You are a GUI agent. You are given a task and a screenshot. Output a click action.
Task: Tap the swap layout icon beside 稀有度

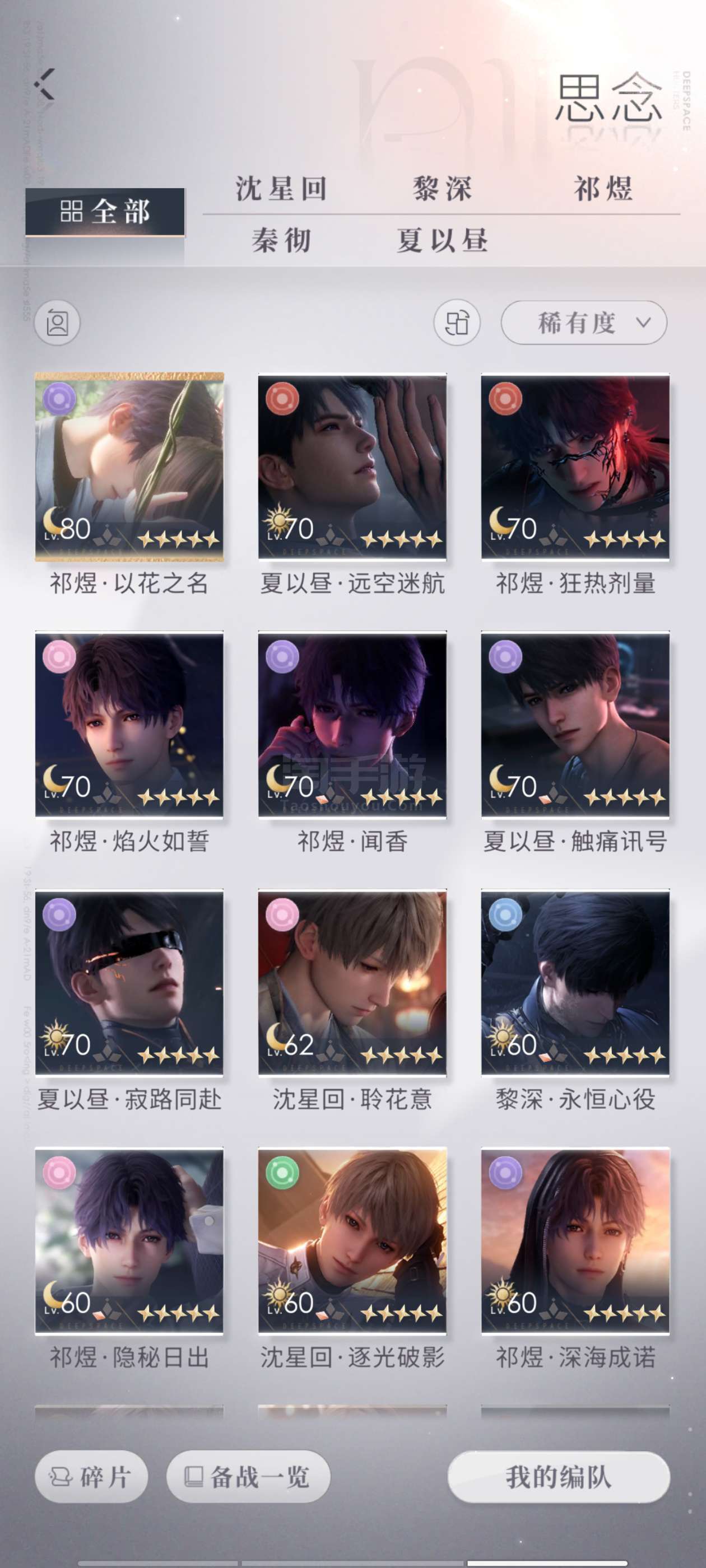click(457, 323)
